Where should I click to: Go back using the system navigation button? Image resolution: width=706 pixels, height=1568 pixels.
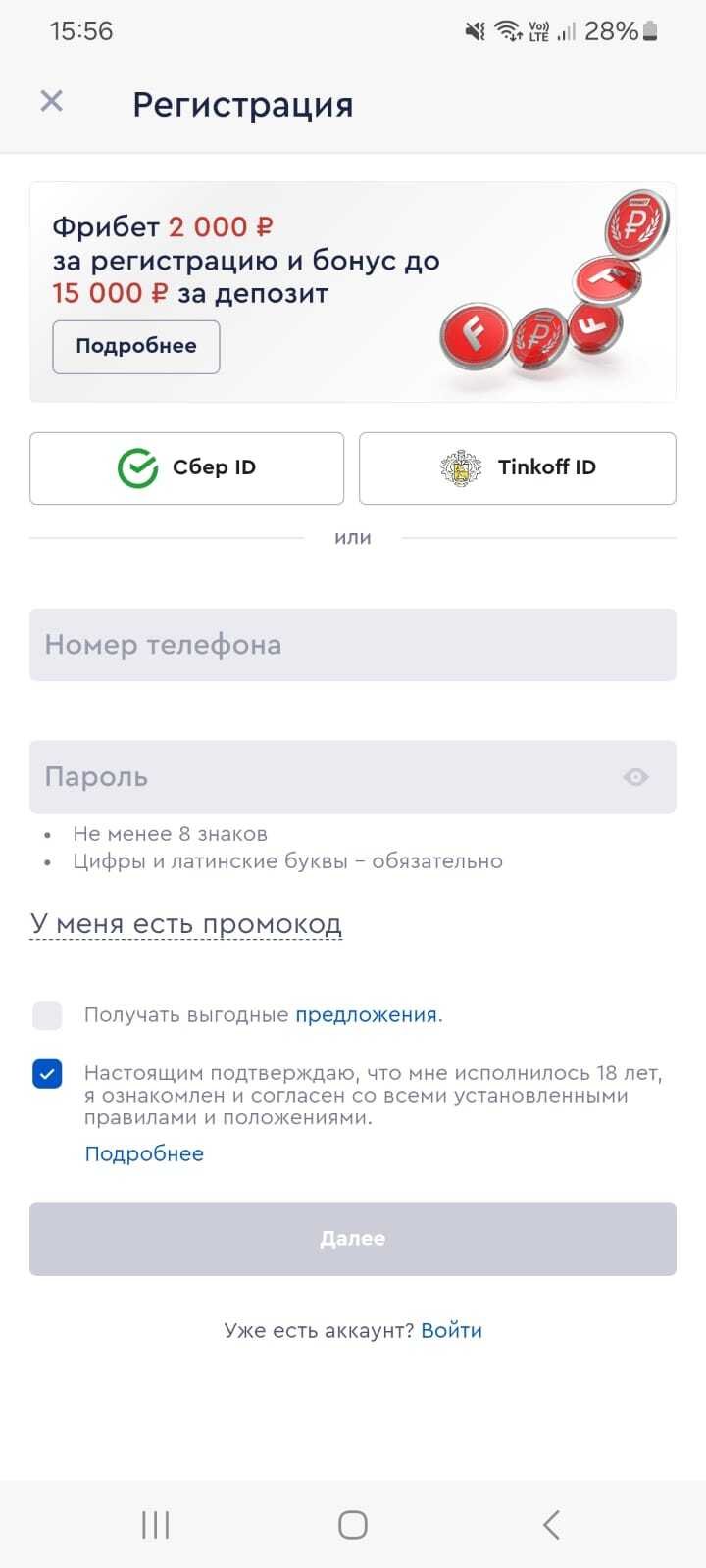[x=551, y=1524]
